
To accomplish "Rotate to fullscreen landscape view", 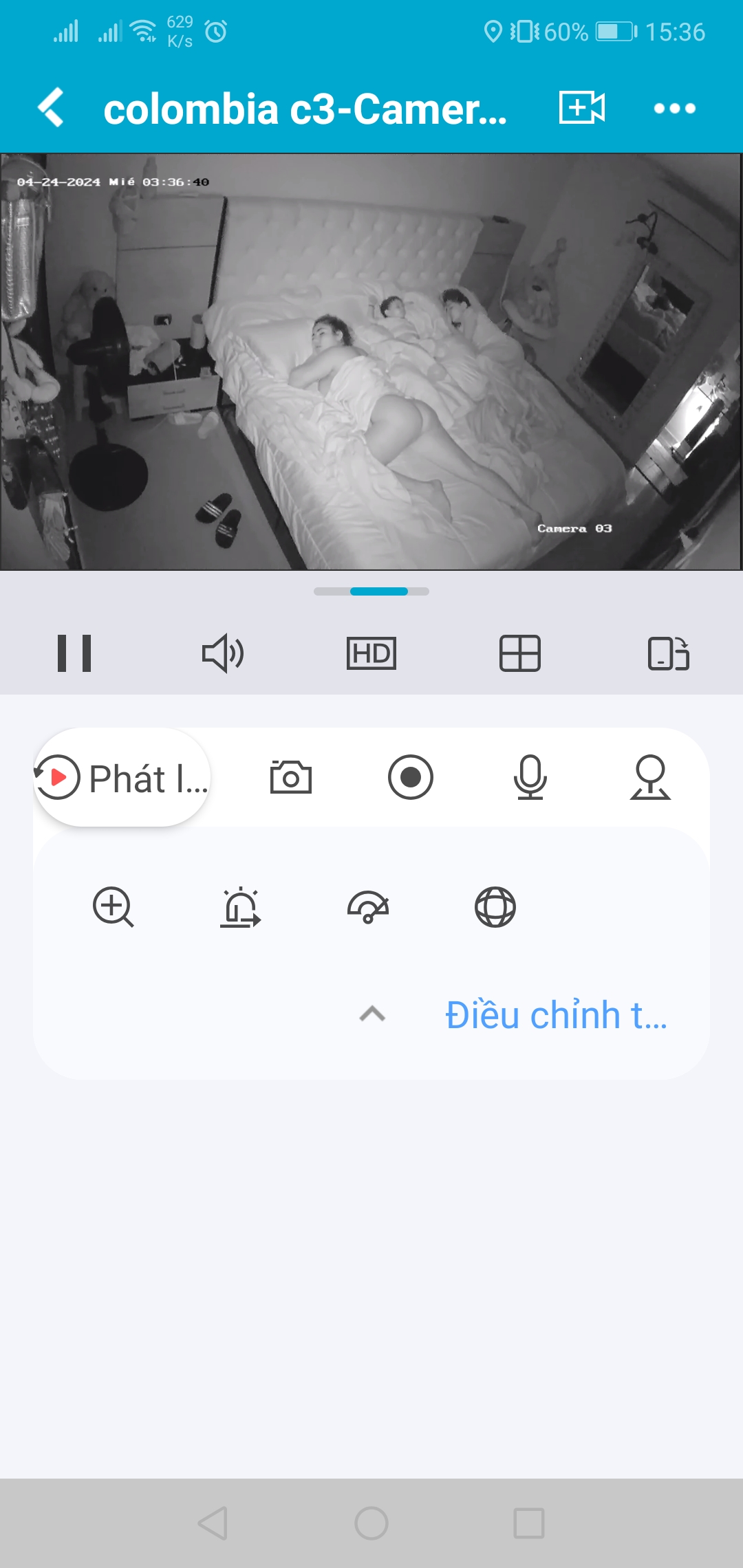I will (x=669, y=653).
